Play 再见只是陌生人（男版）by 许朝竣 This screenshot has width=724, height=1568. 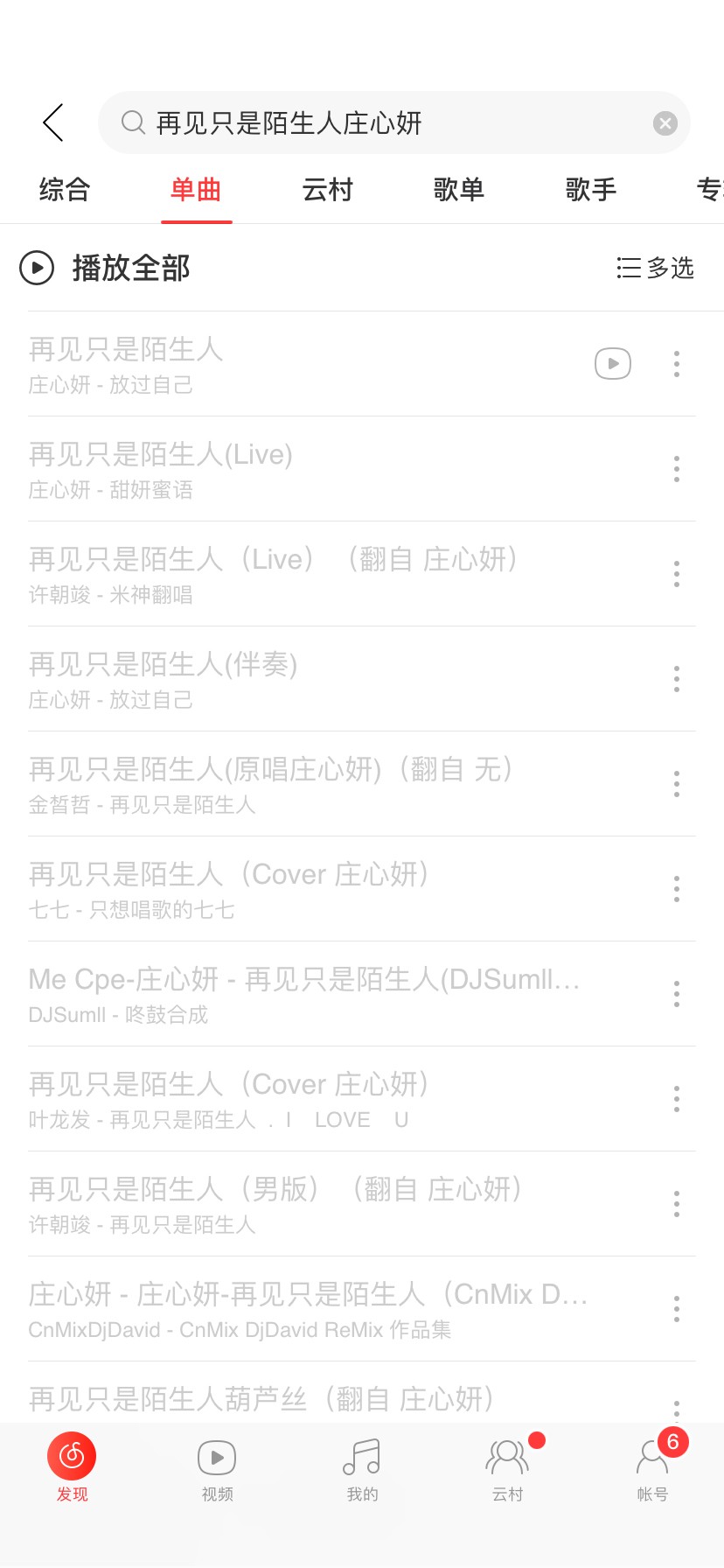coord(271,1204)
